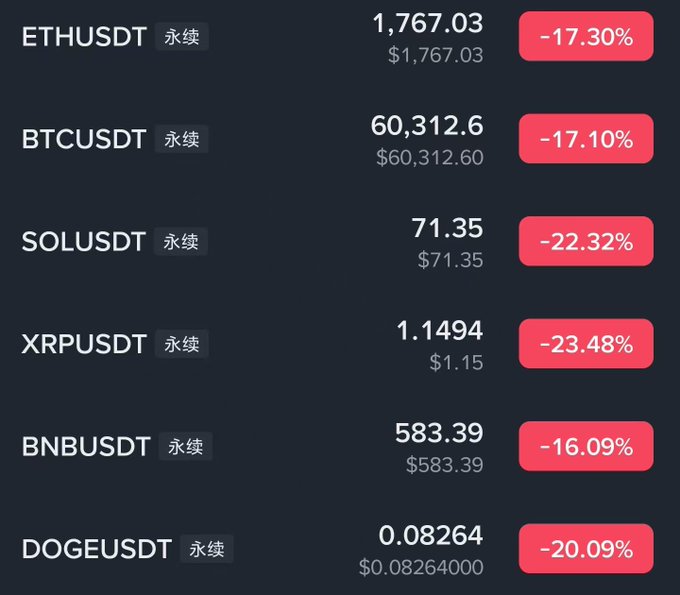Tap the -22.32% change badge for SOLUSDT

click(x=586, y=241)
